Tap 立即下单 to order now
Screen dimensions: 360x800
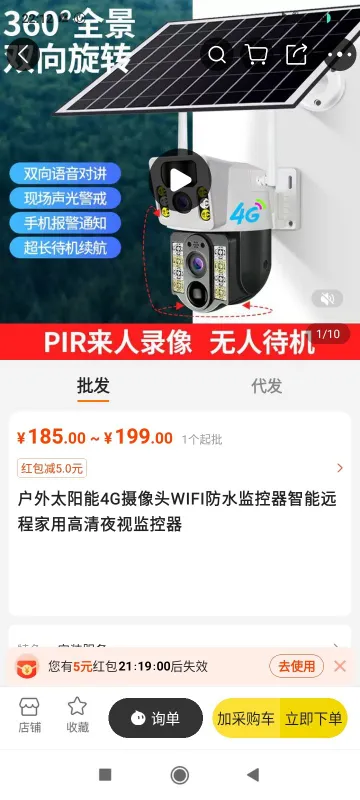coord(314,718)
